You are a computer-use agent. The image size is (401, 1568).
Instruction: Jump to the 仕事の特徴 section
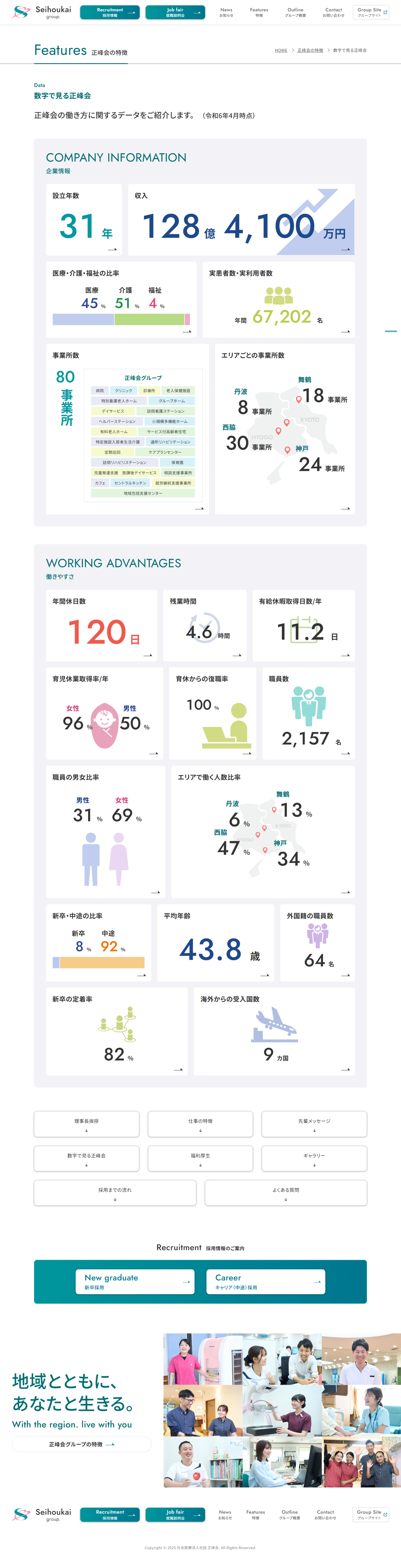coord(200,1124)
